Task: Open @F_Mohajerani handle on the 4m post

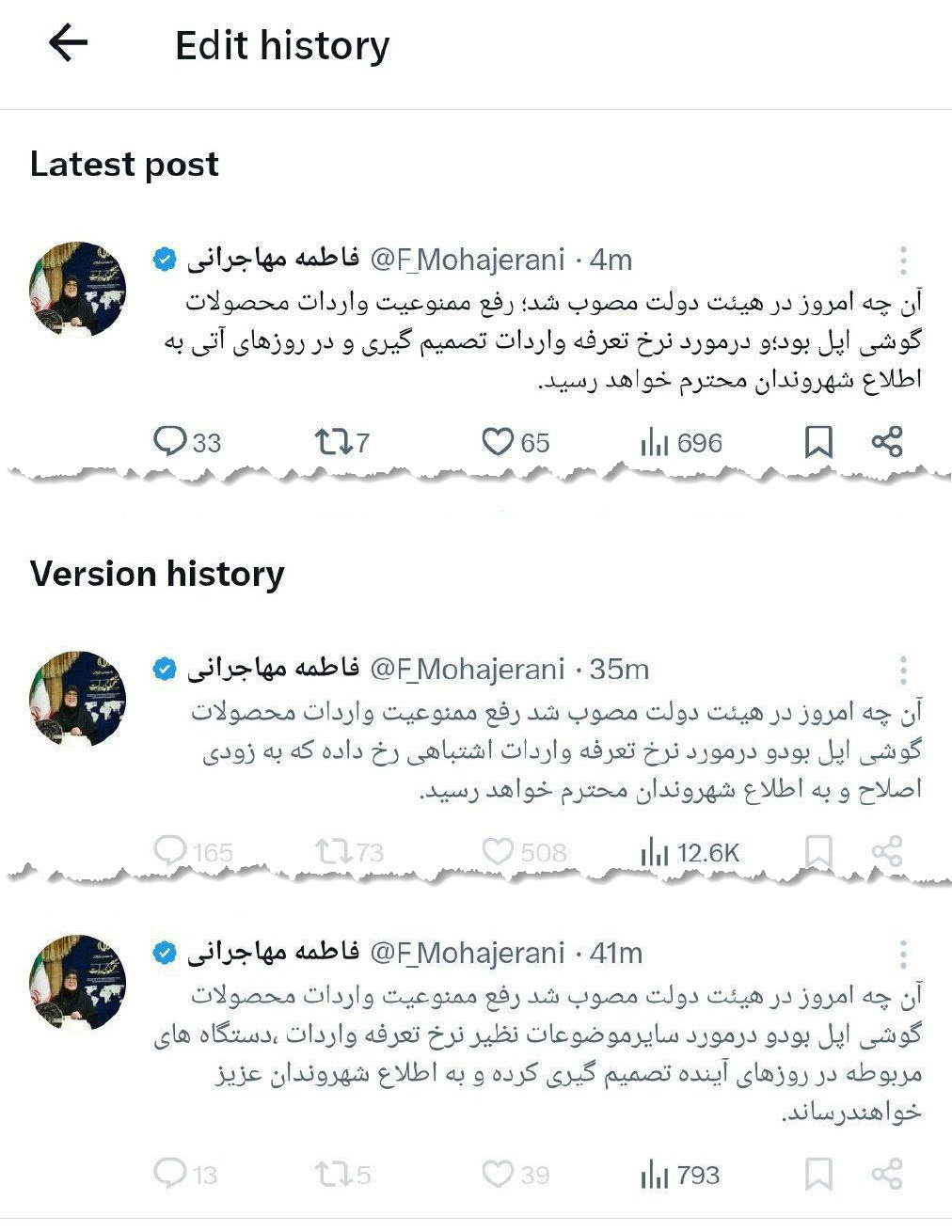Action: click(467, 260)
